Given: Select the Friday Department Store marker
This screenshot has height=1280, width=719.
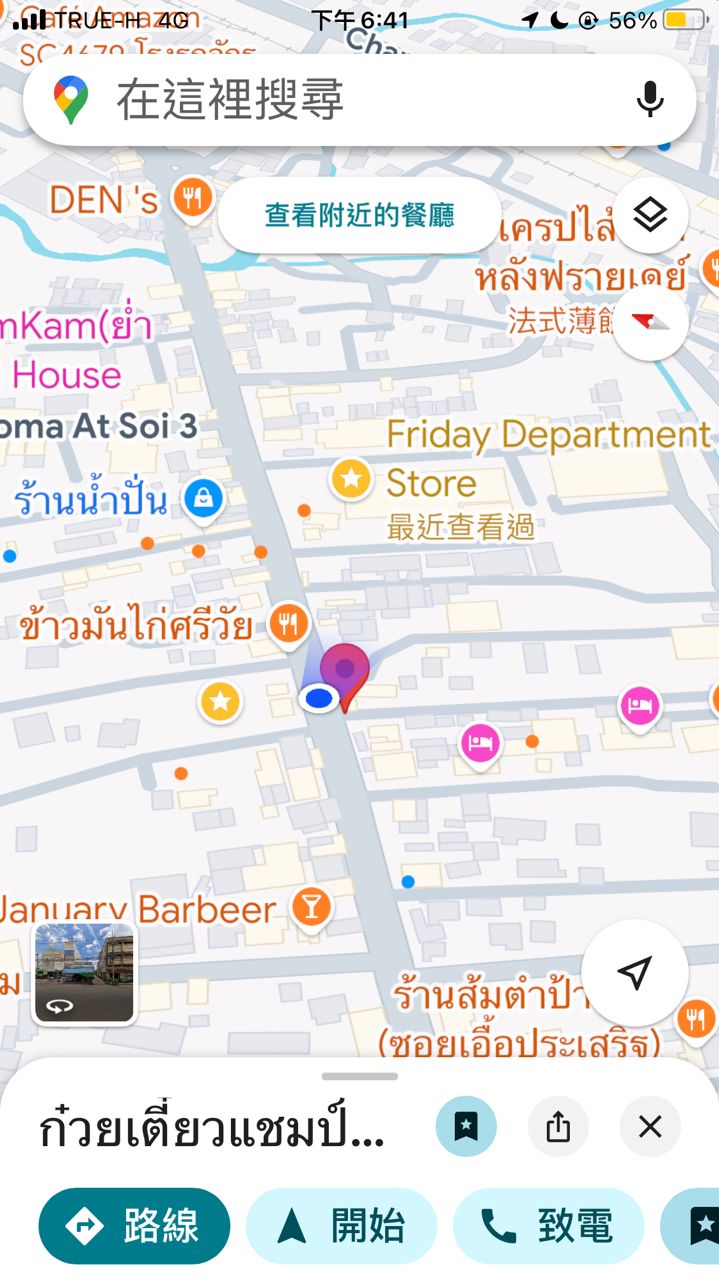Looking at the screenshot, I should pos(351,478).
